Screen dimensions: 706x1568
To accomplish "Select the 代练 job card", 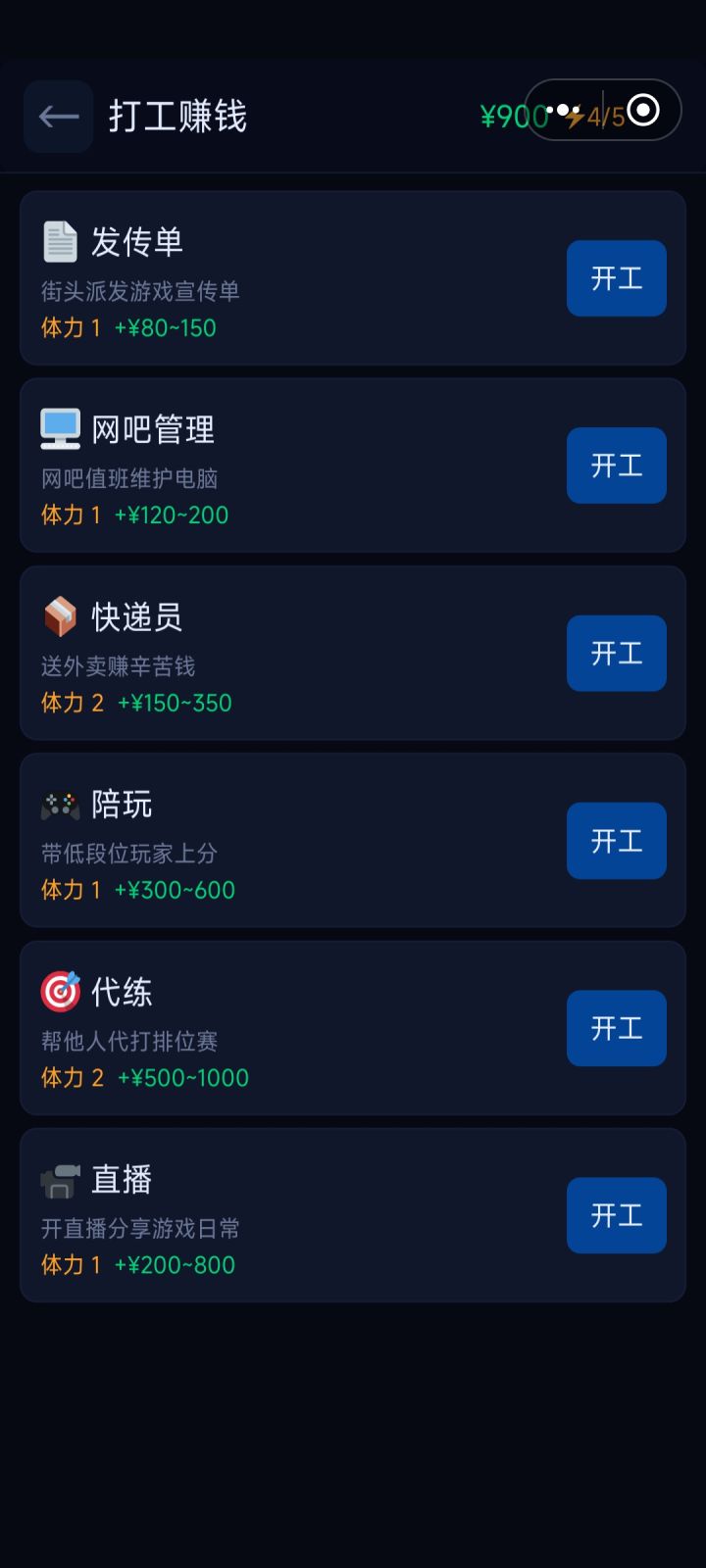I will (294, 1028).
